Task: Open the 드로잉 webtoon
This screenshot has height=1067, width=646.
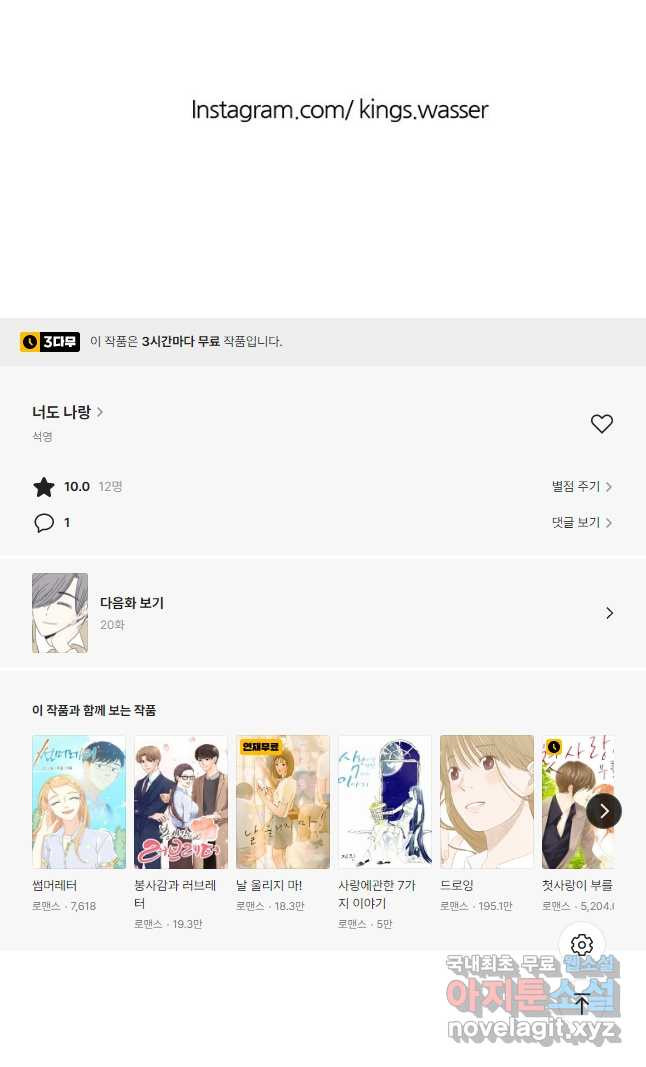Action: click(487, 803)
